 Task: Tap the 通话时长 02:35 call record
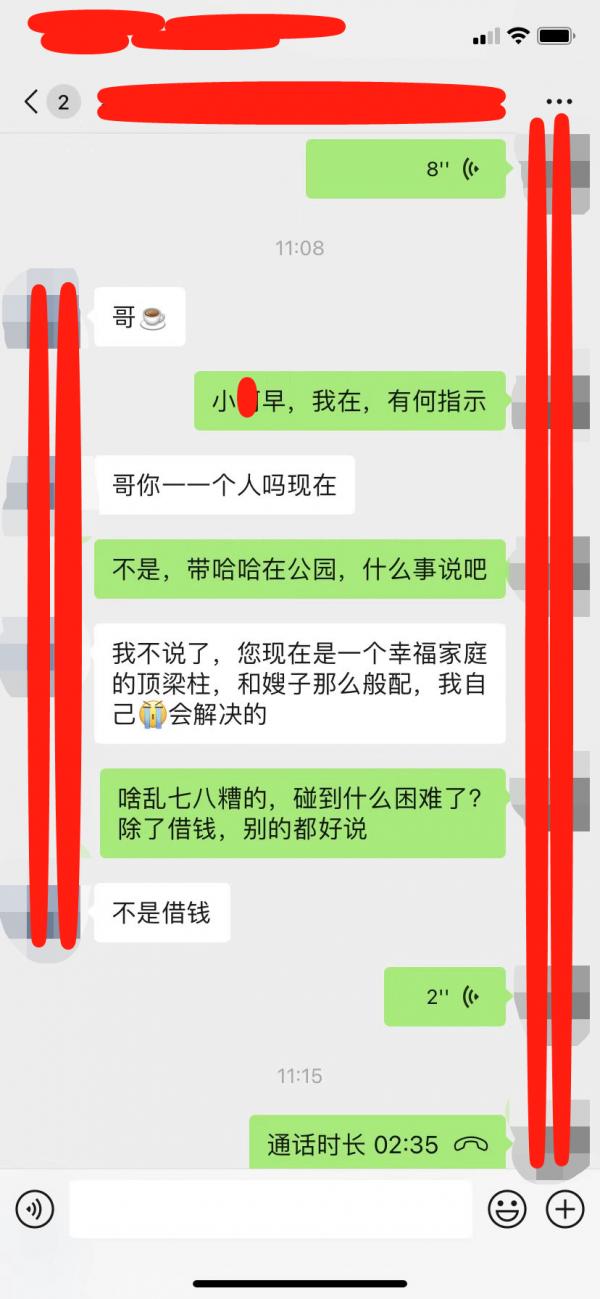click(377, 1144)
